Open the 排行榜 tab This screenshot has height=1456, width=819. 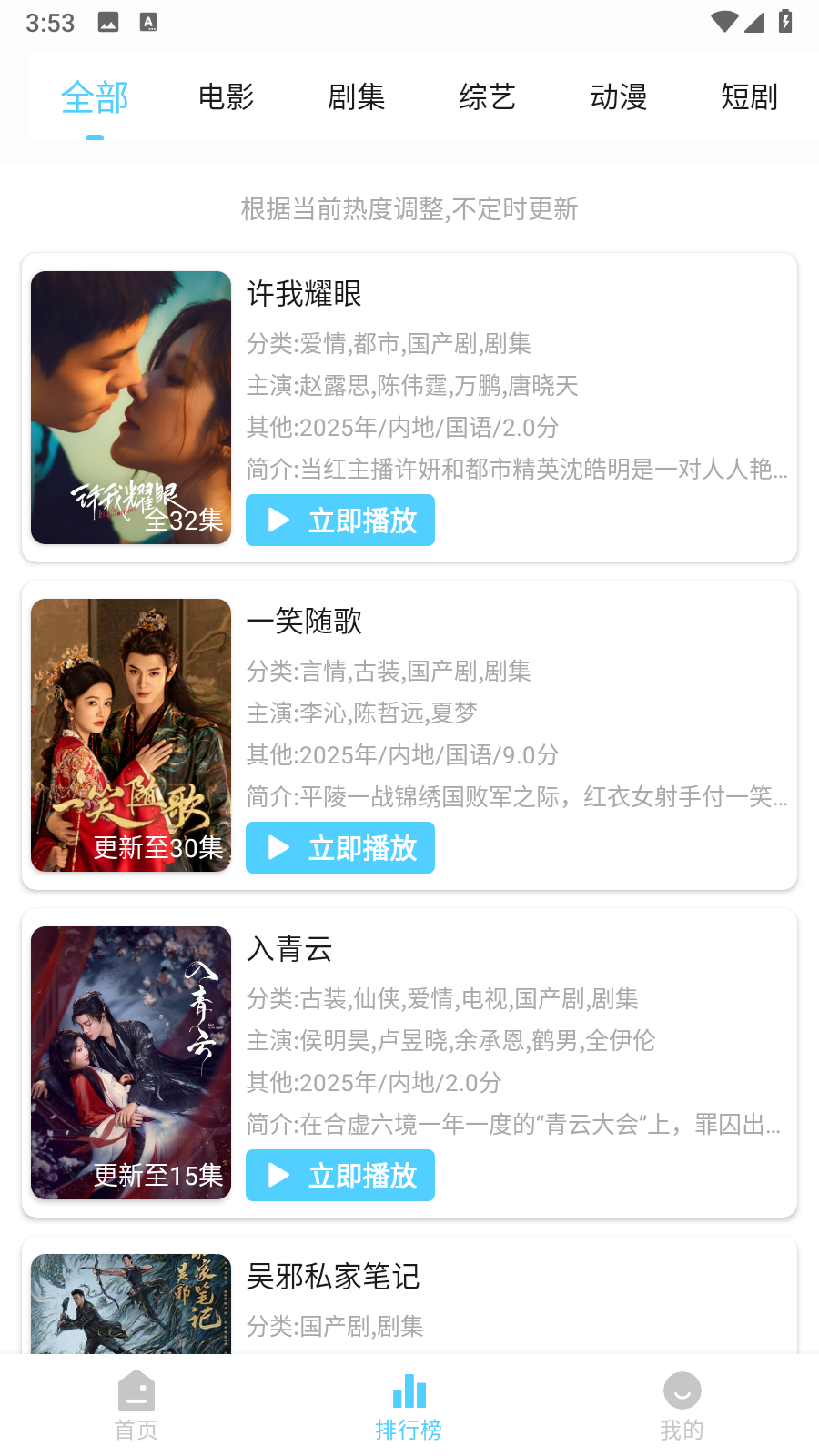coord(409,1406)
